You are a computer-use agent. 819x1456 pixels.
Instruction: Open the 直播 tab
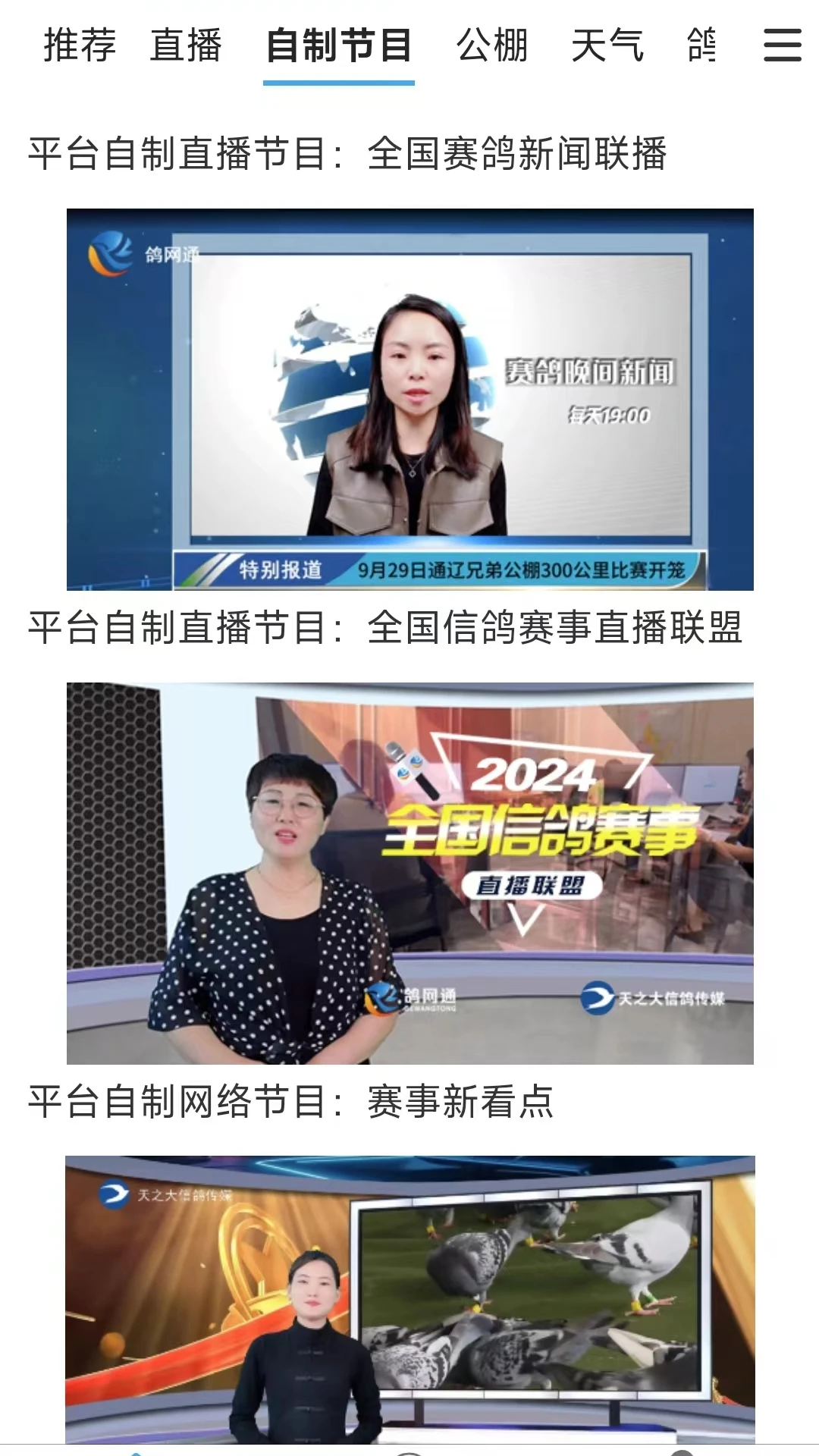[186, 45]
